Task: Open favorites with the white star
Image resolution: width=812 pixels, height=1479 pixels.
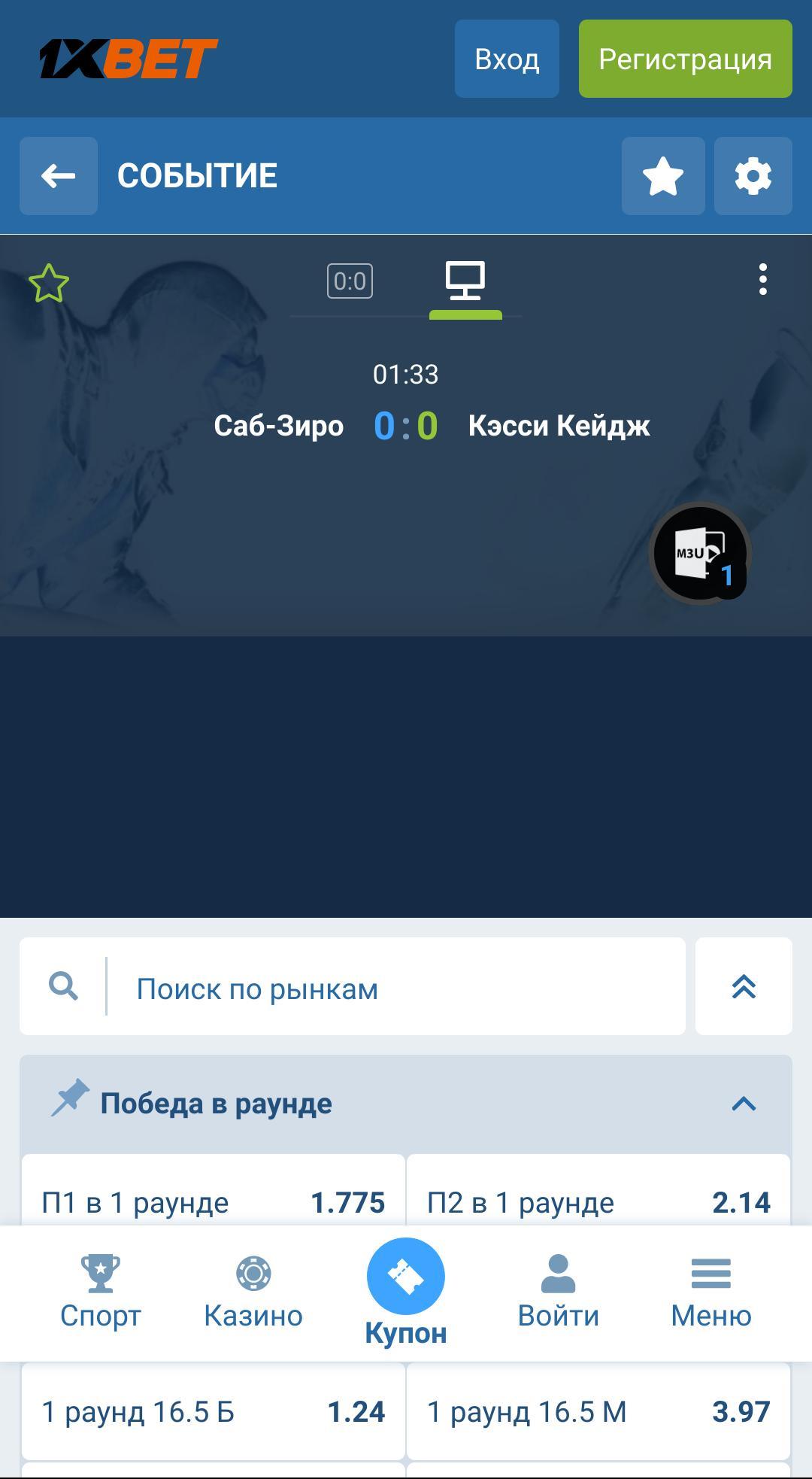Action: (x=662, y=176)
